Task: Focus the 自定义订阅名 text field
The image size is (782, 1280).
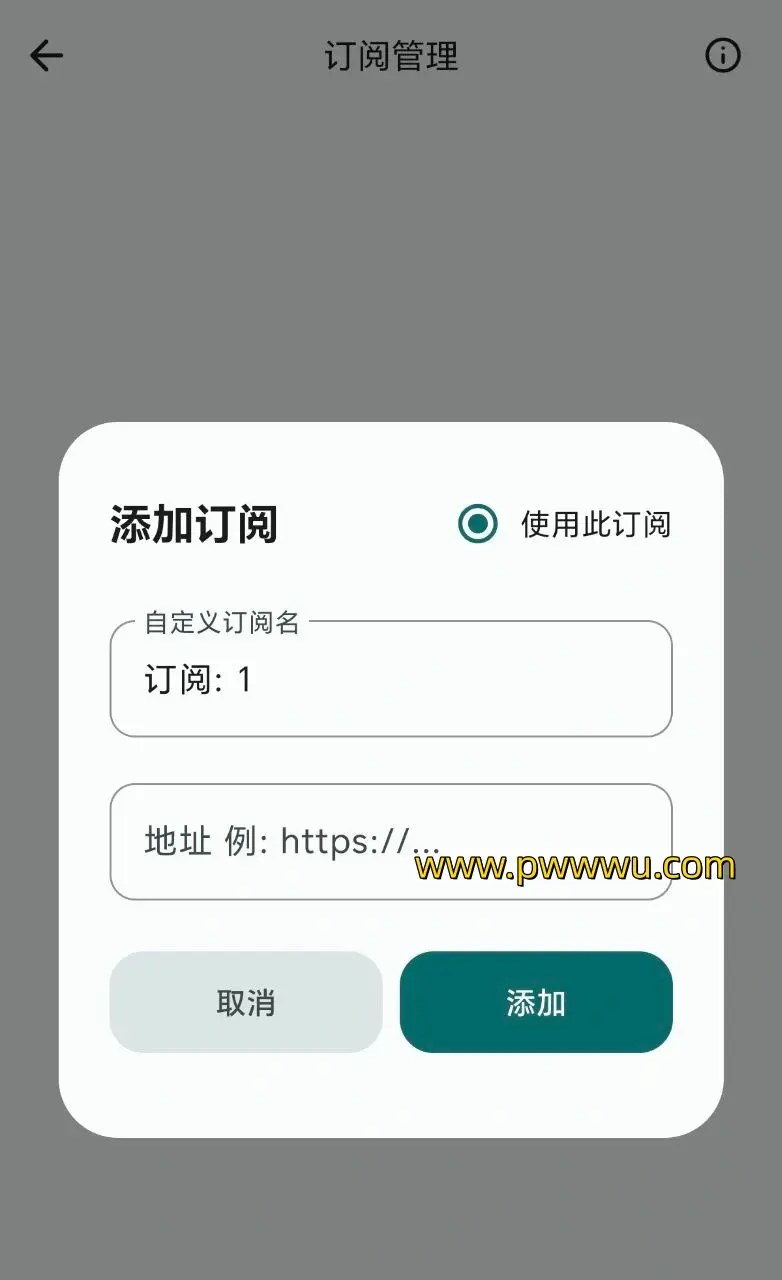Action: (390, 680)
